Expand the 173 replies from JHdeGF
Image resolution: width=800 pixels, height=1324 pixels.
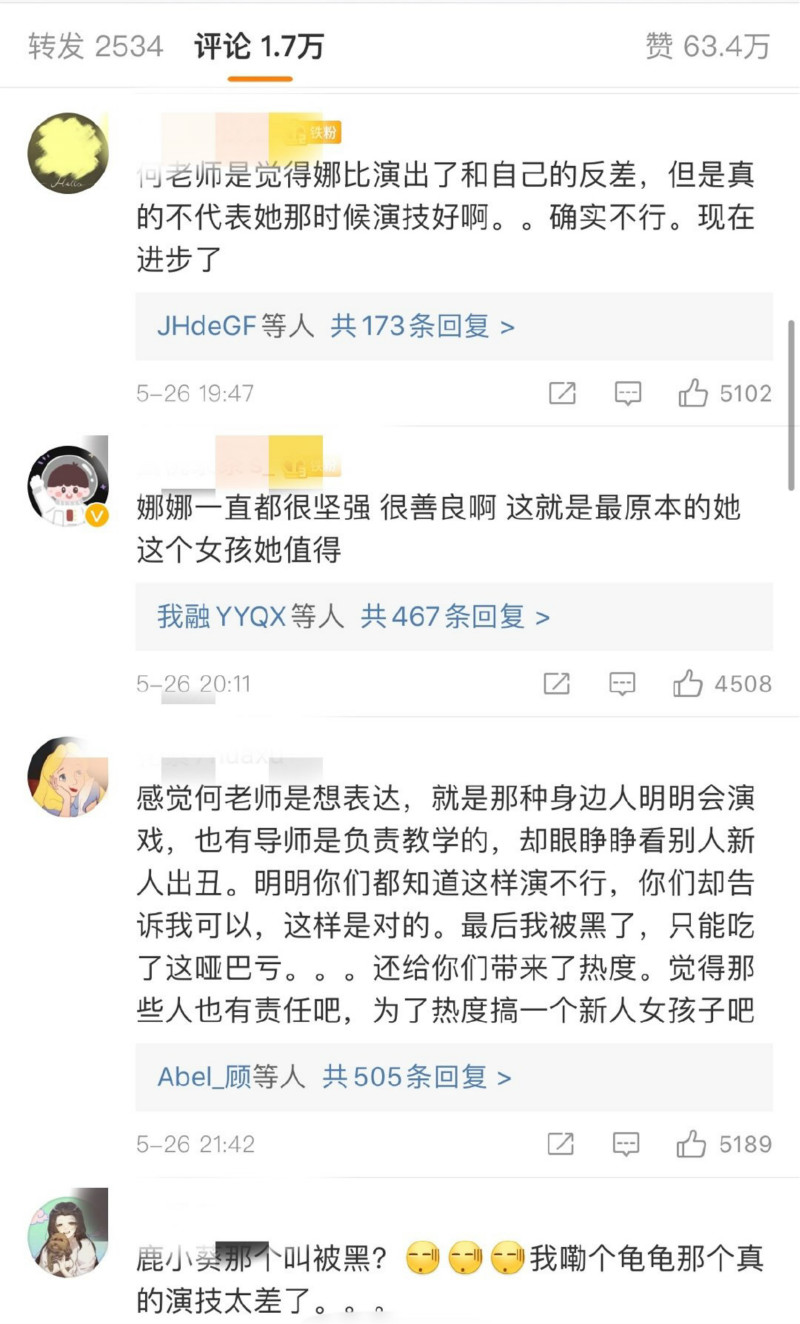click(x=336, y=326)
